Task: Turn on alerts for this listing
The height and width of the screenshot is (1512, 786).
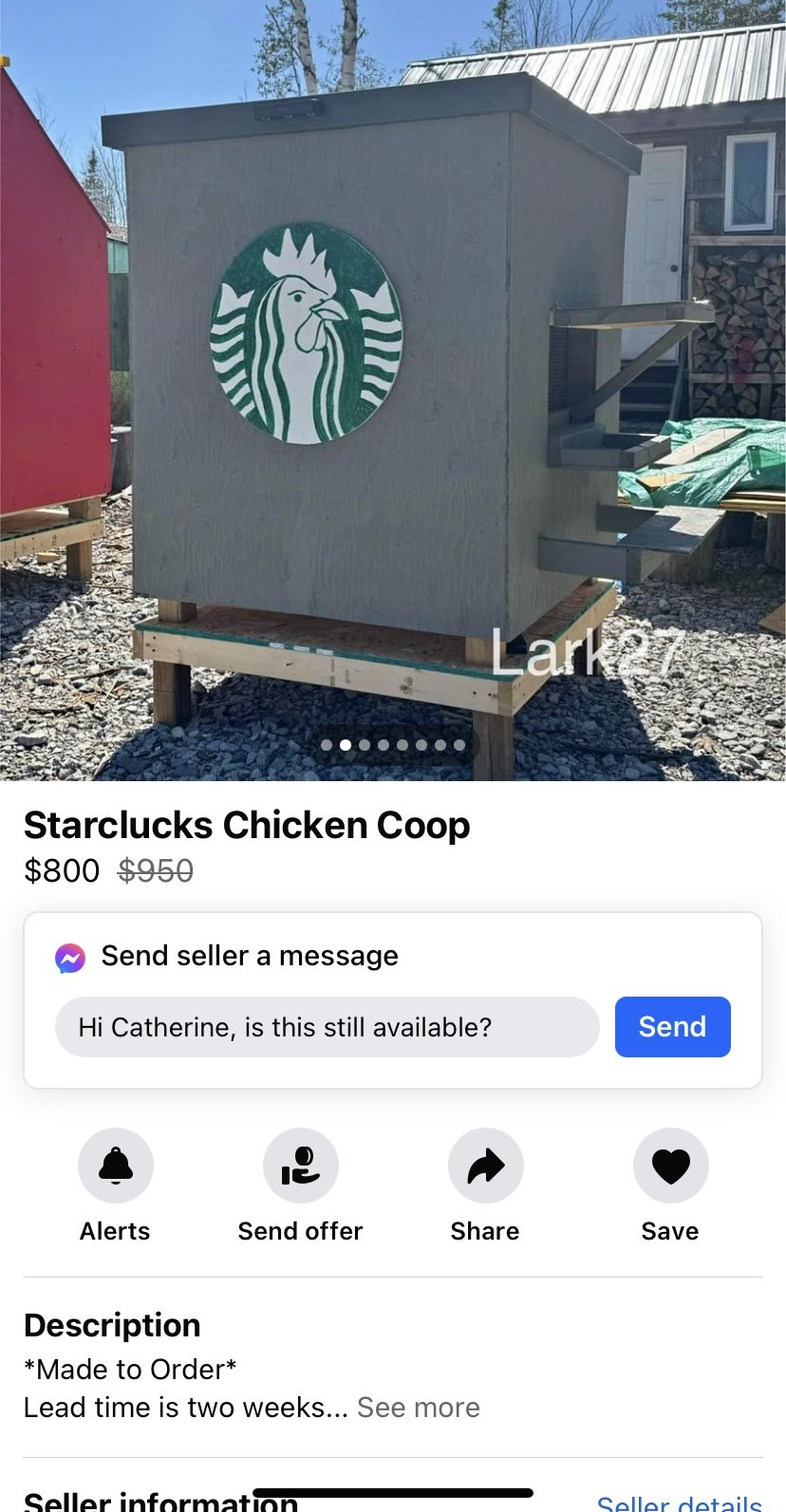Action: [116, 1166]
